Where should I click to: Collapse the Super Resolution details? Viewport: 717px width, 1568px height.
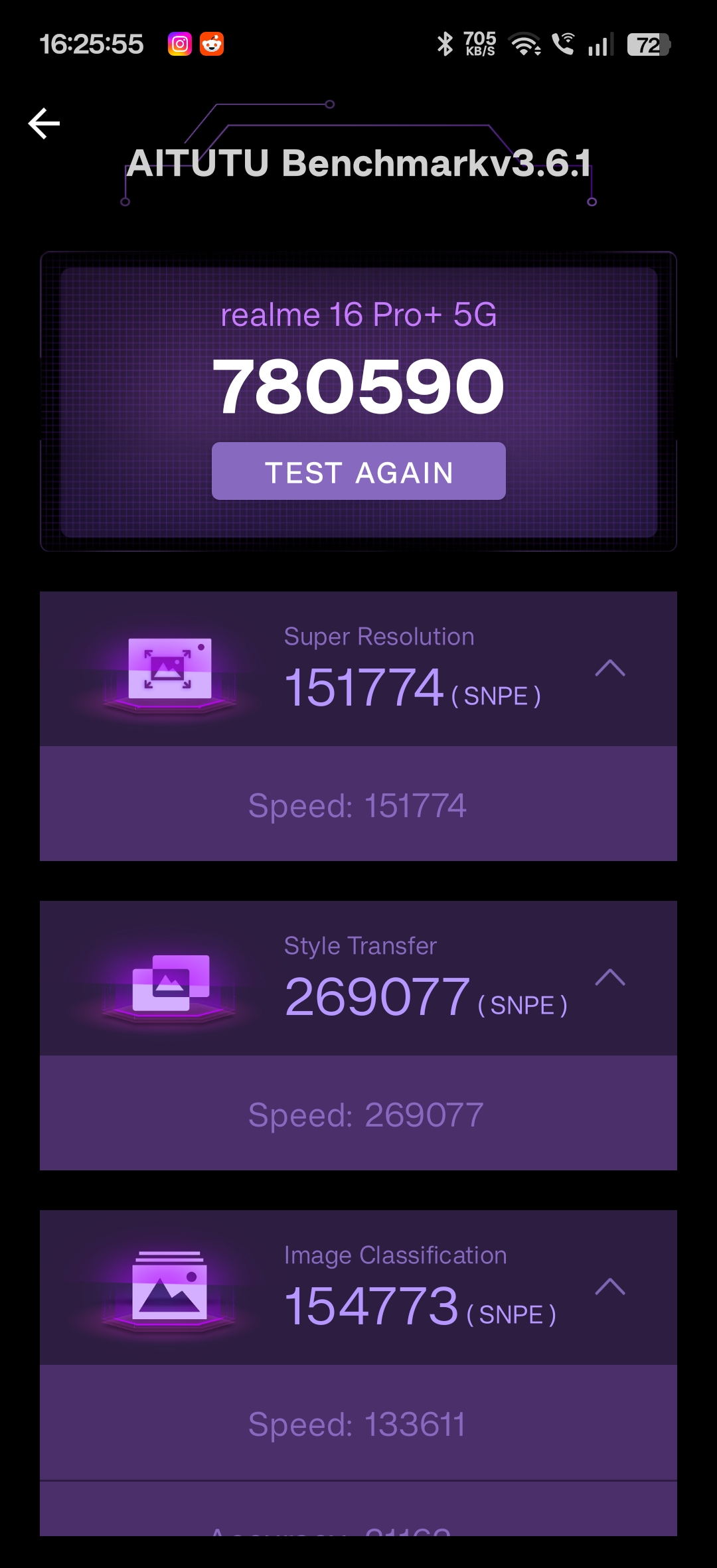pyautogui.click(x=609, y=668)
